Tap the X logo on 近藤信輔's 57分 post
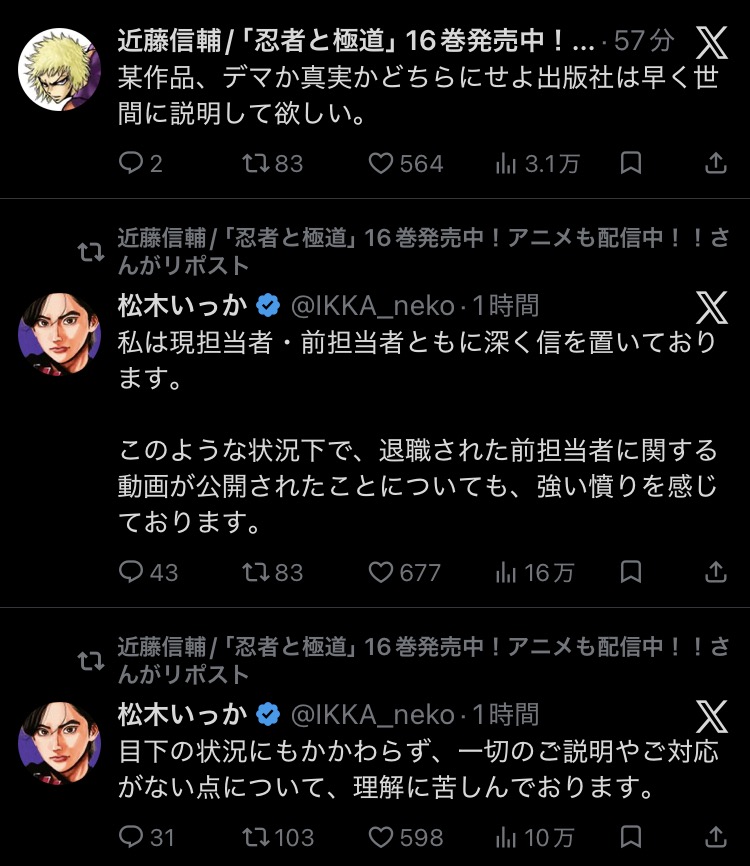The width and height of the screenshot is (750, 866). 712,43
